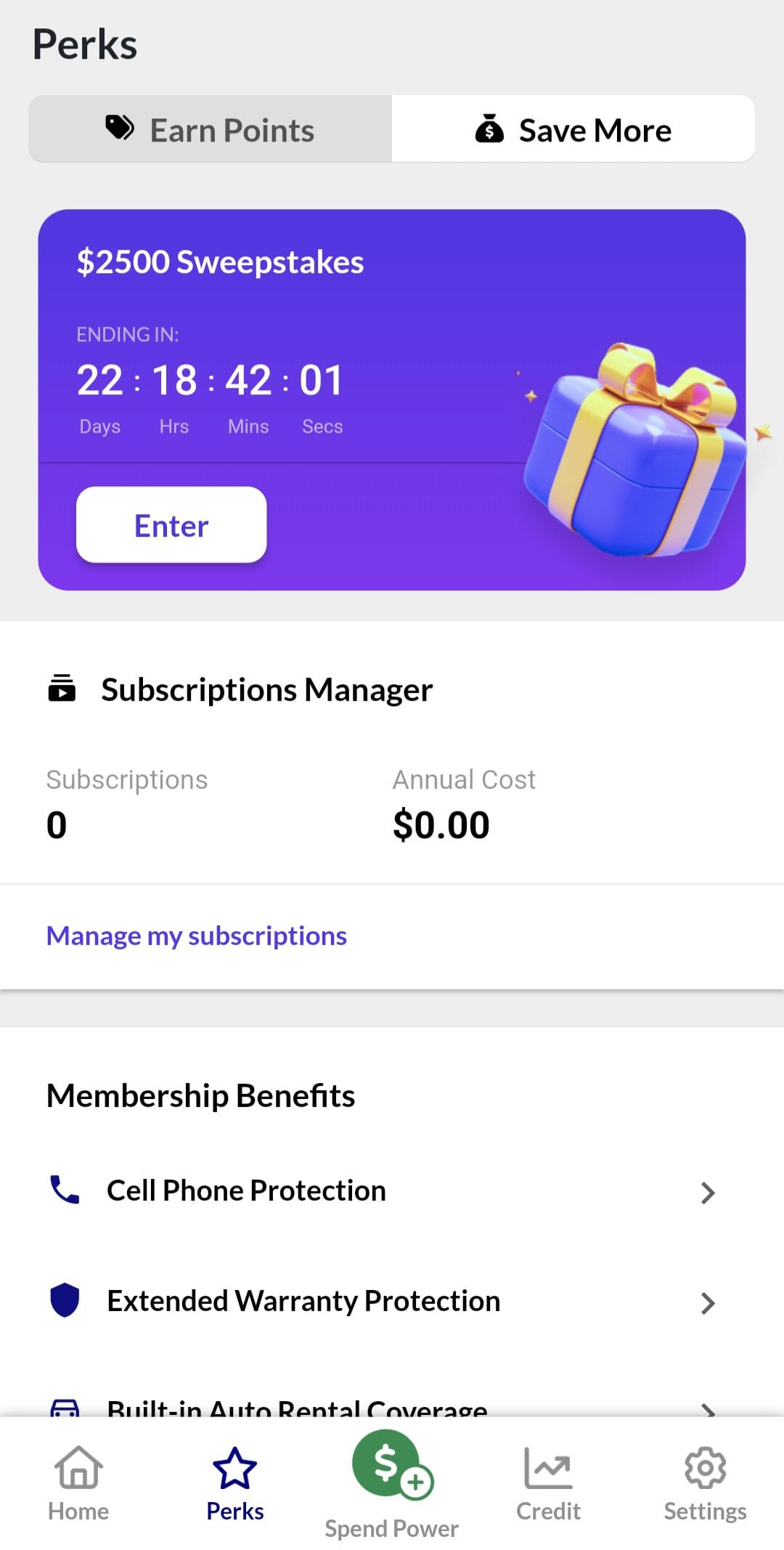Viewport: 784px width, 1550px height.
Task: Switch to the Credit tab
Action: 548,1483
